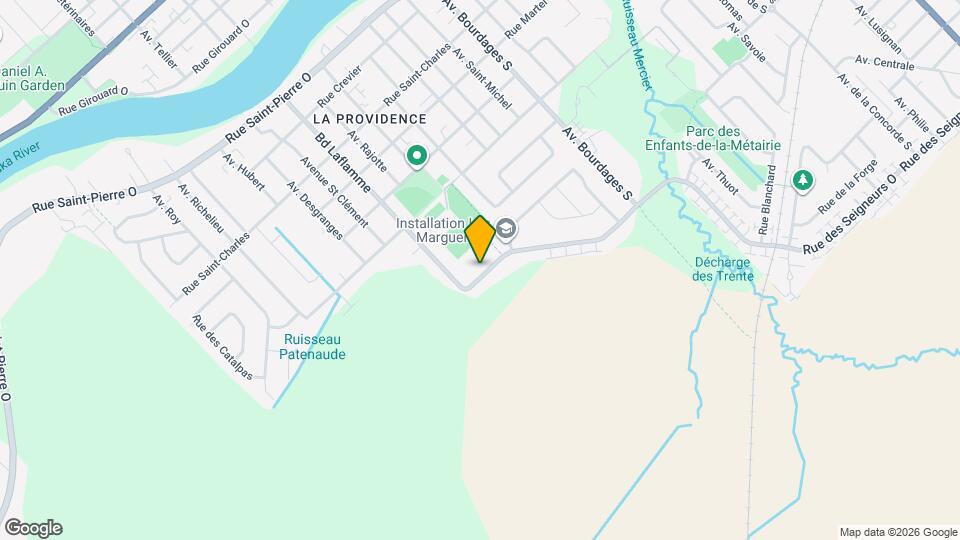Select the green park pin in La Providence
Viewport: 960px width, 540px height.
416,157
